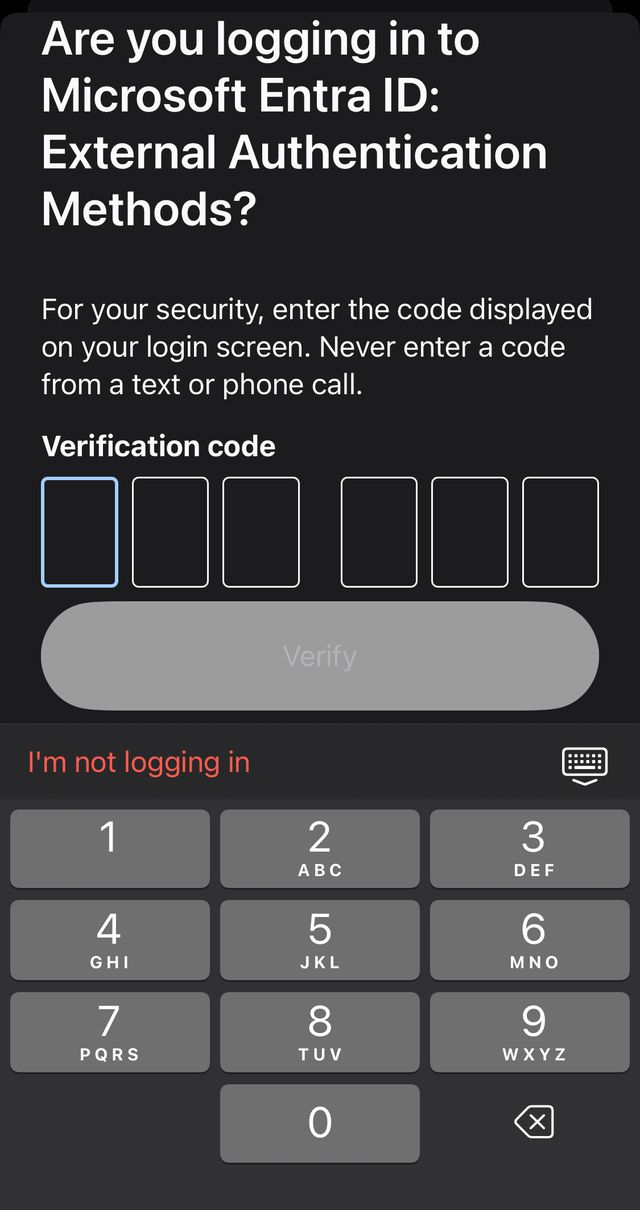Enter digit 0 on the keypad
Image resolution: width=640 pixels, height=1210 pixels.
320,1123
